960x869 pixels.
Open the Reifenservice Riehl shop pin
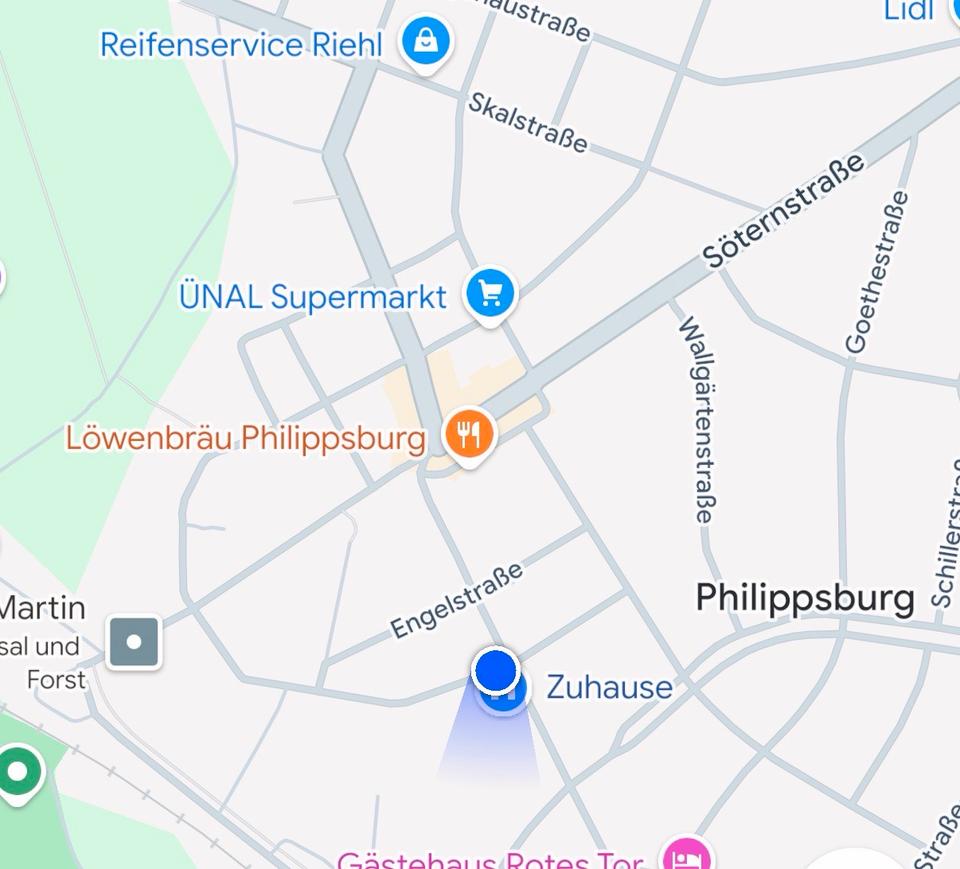(426, 43)
